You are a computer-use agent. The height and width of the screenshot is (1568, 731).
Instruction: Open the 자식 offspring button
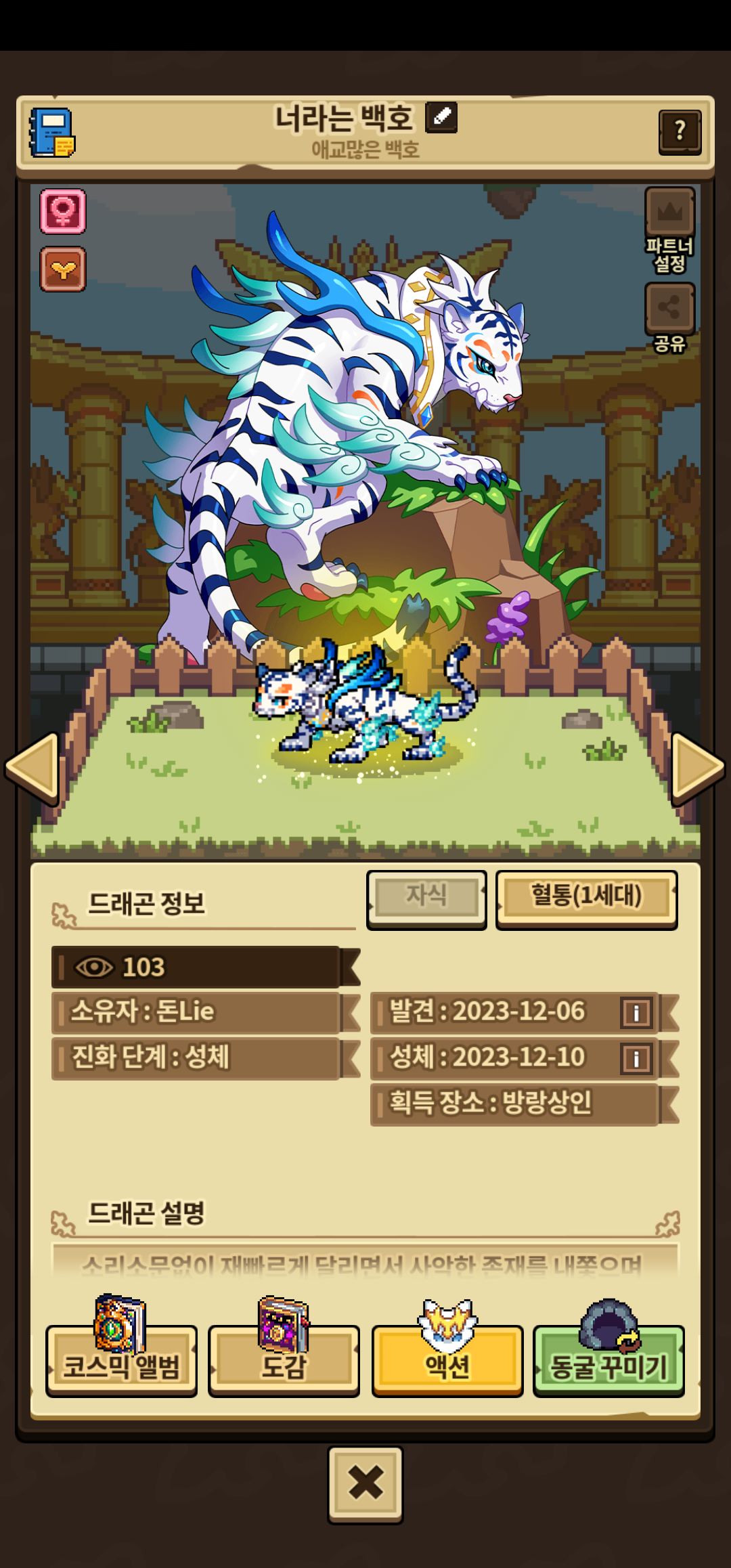coord(426,897)
